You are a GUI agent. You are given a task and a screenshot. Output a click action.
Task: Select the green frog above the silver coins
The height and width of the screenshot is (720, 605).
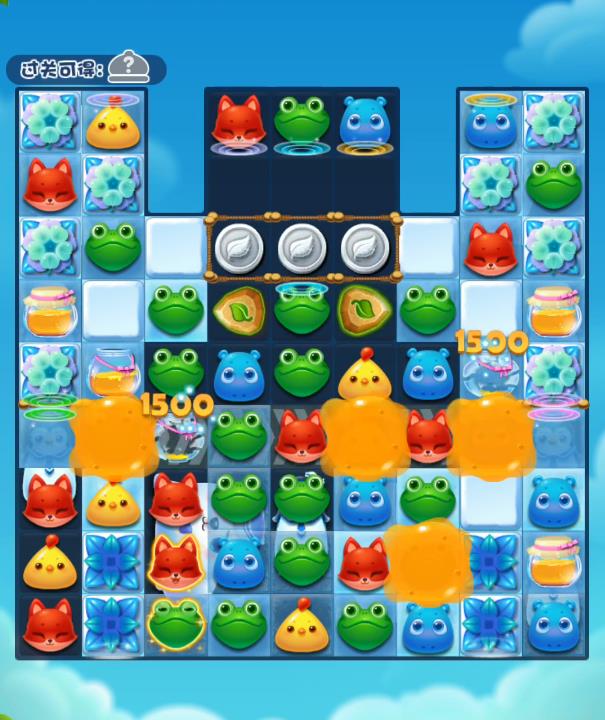pyautogui.click(x=301, y=120)
